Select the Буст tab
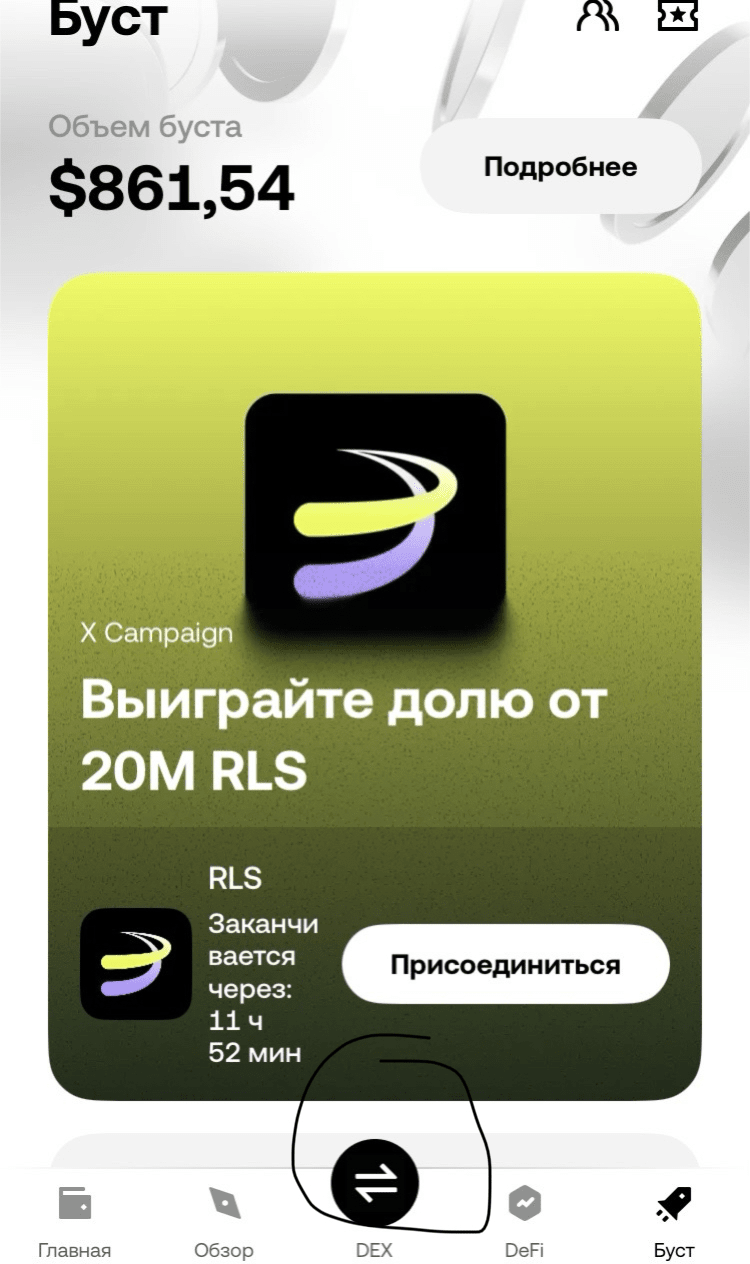Screen dimensions: 750x1264 coord(674,1220)
